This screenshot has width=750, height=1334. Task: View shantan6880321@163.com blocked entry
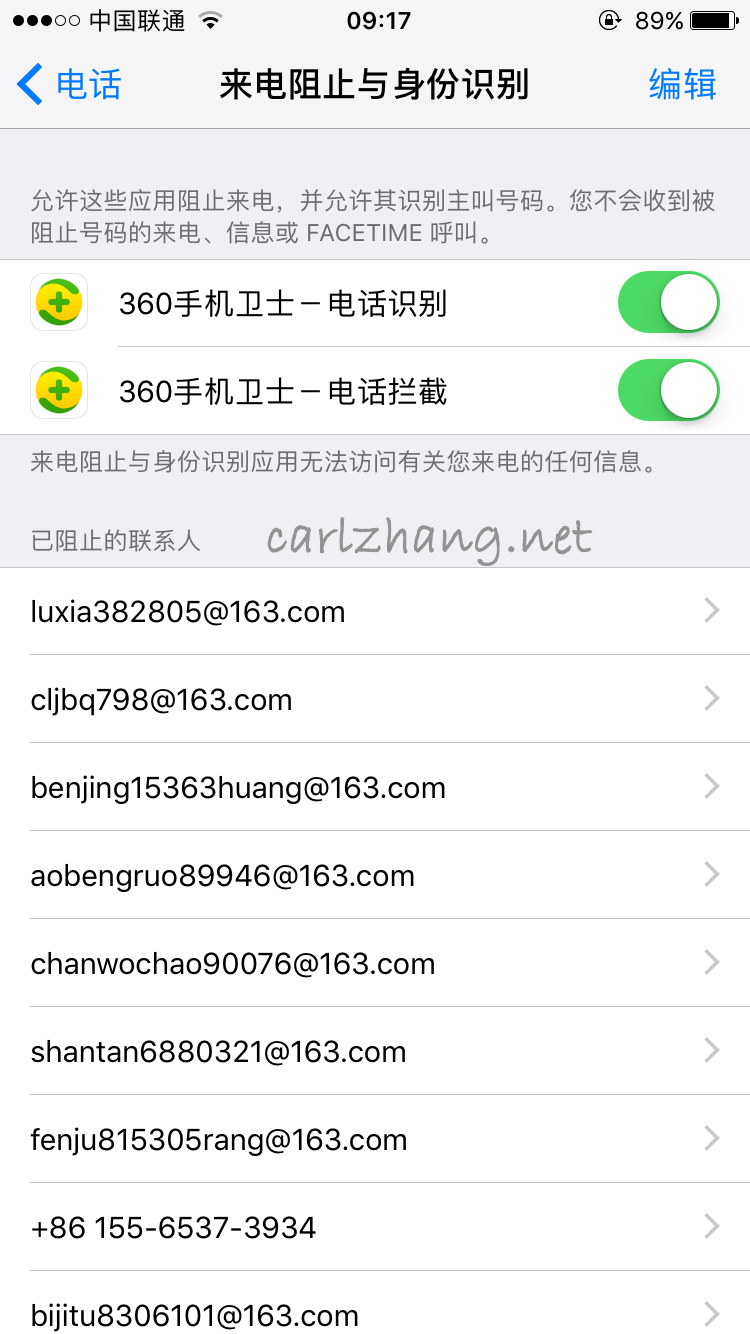tap(375, 1051)
